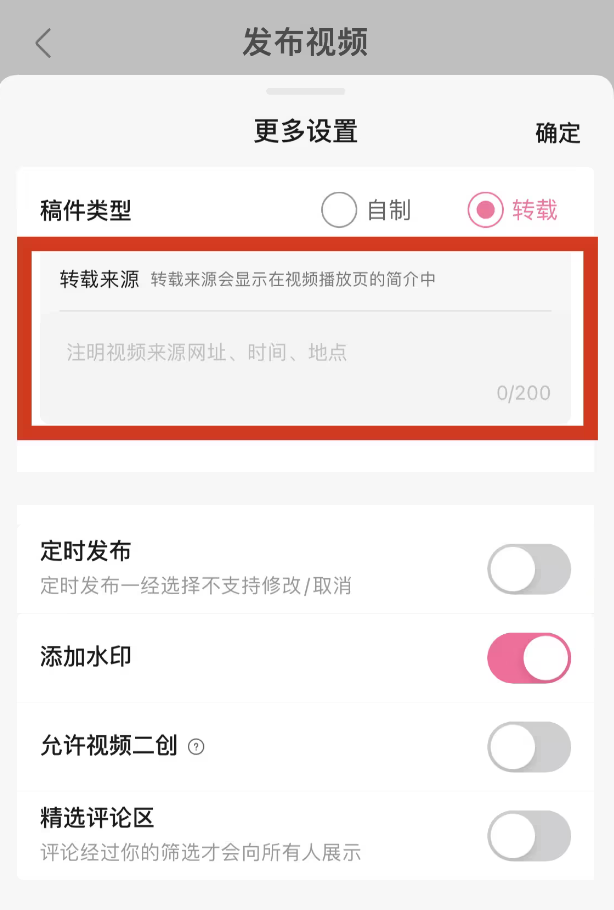Enable 允许视频二创 switch
614x910 pixels.
click(x=528, y=747)
